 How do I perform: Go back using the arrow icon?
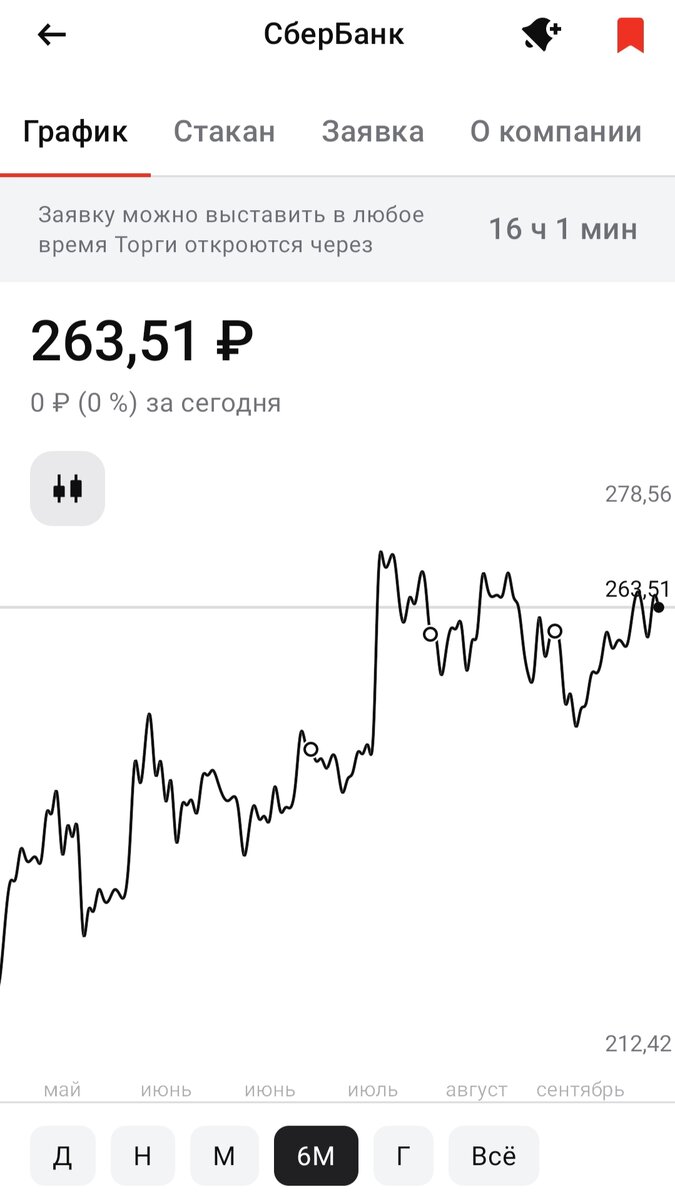click(51, 35)
